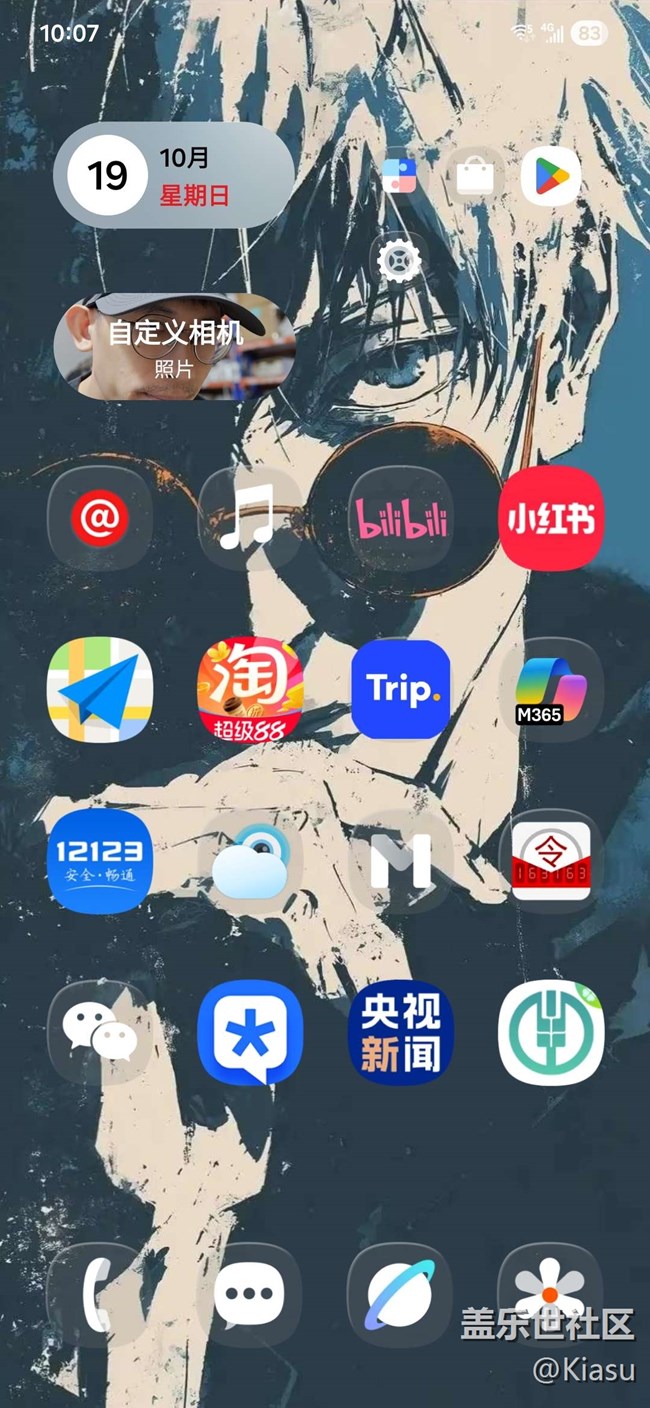The image size is (650, 1408).
Task: Open the blue paper plane maps app
Action: click(x=99, y=689)
